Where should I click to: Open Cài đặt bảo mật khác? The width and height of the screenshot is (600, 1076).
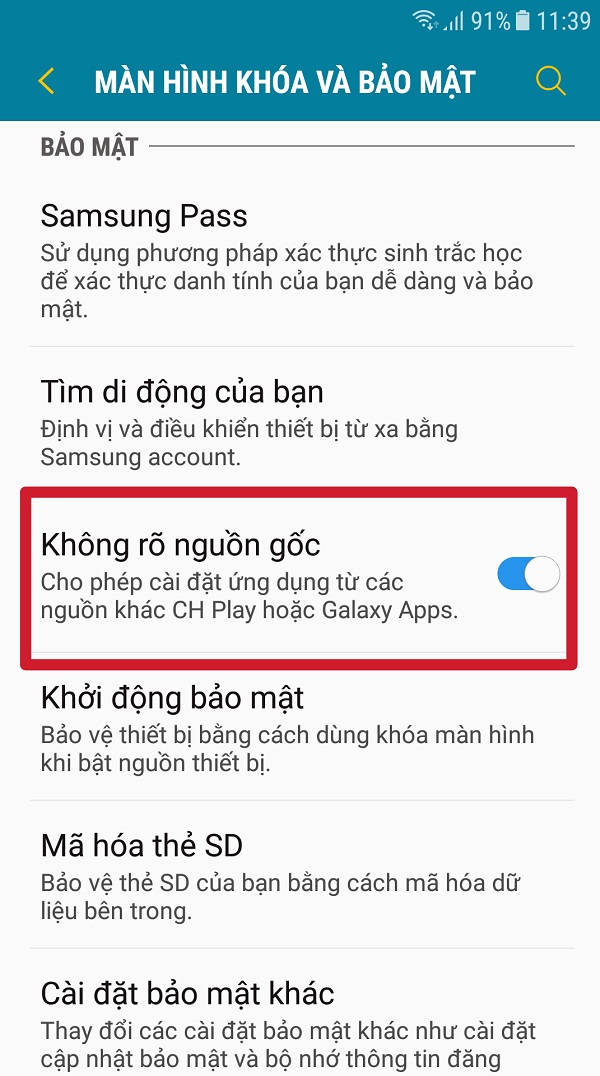click(x=300, y=1014)
